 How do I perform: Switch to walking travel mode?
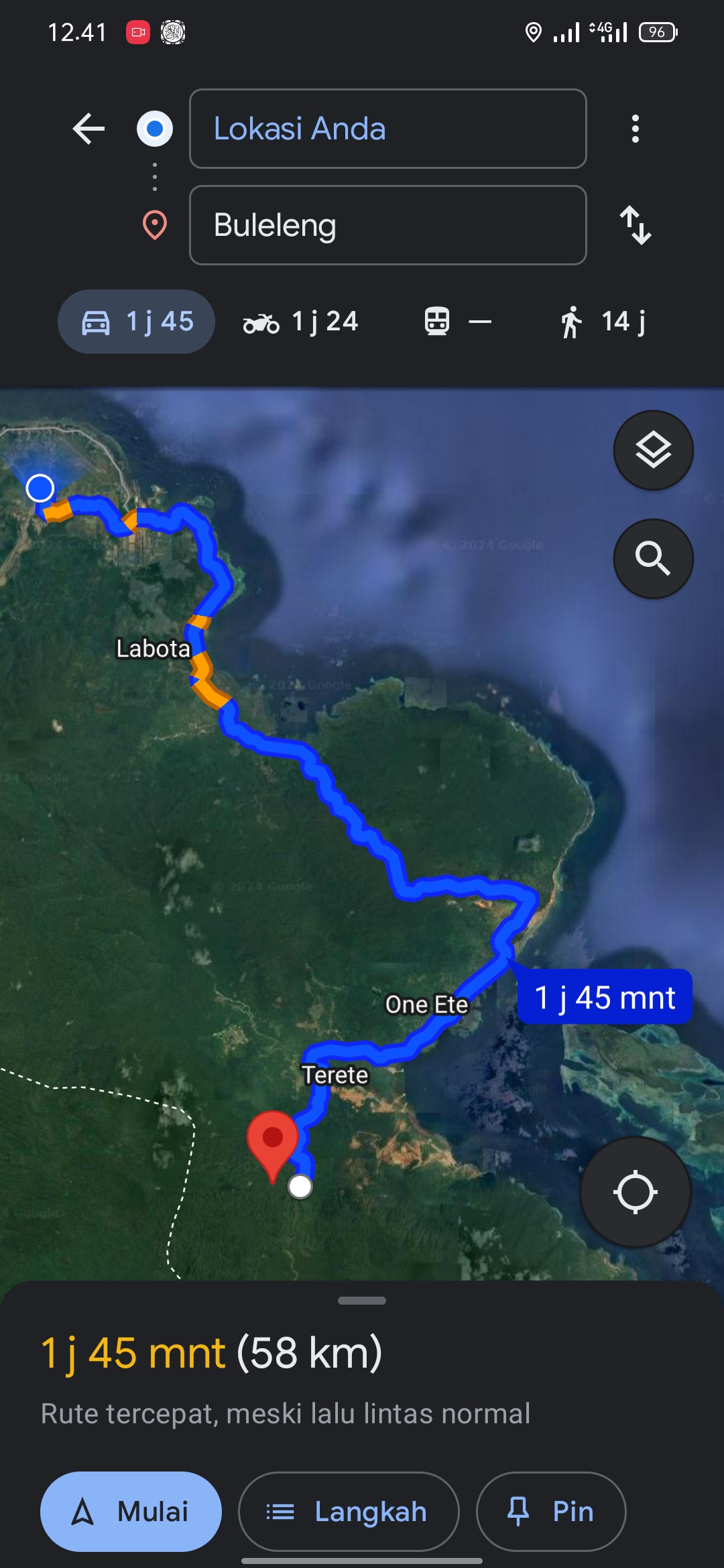click(x=602, y=322)
